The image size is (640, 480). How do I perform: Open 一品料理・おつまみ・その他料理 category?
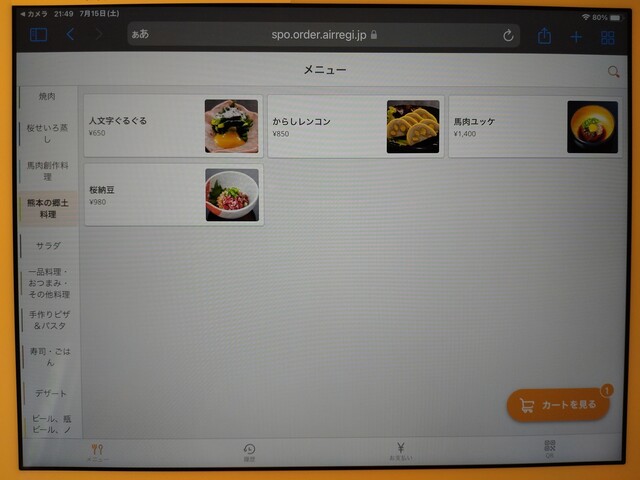[x=48, y=283]
